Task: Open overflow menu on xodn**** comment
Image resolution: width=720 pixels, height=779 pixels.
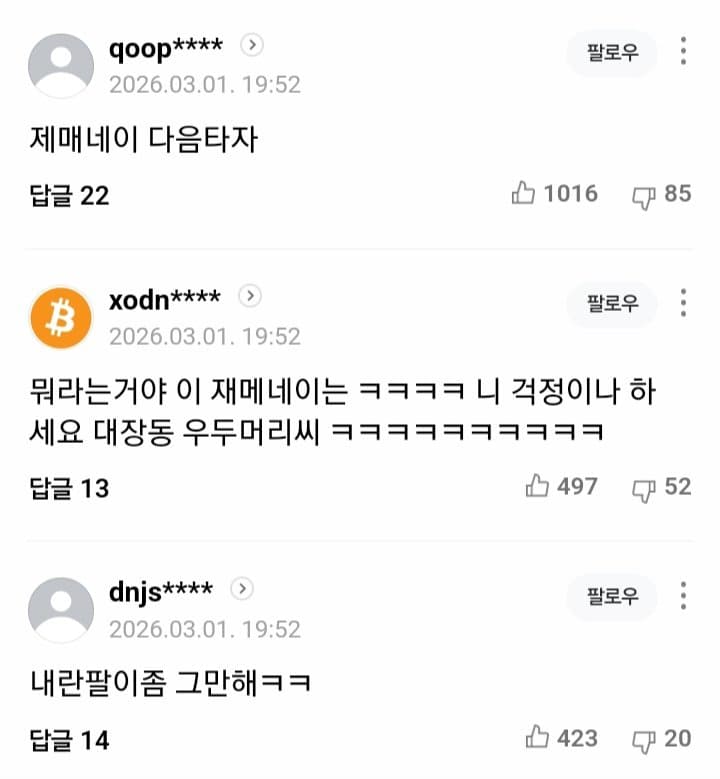Action: 683,304
